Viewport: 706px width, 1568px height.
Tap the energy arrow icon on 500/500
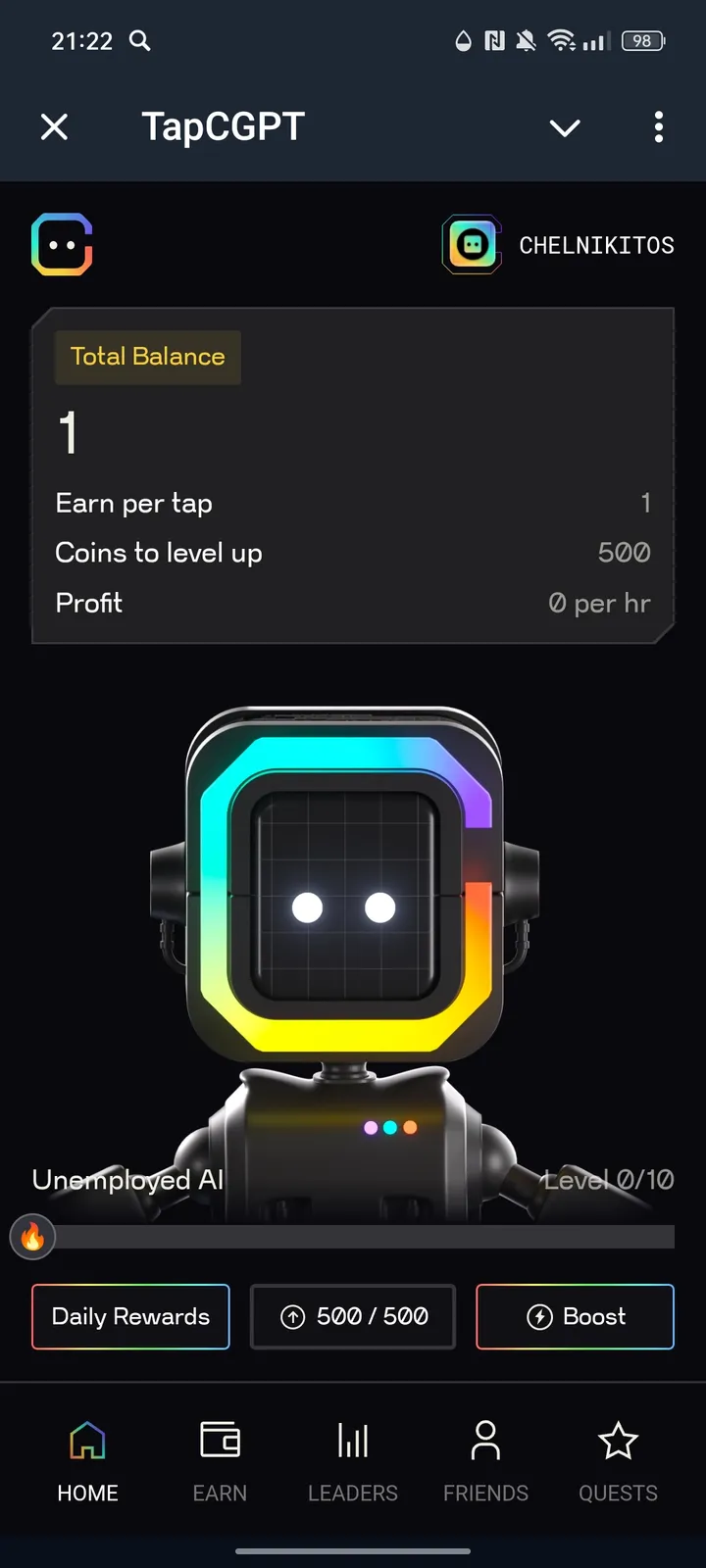294,1316
